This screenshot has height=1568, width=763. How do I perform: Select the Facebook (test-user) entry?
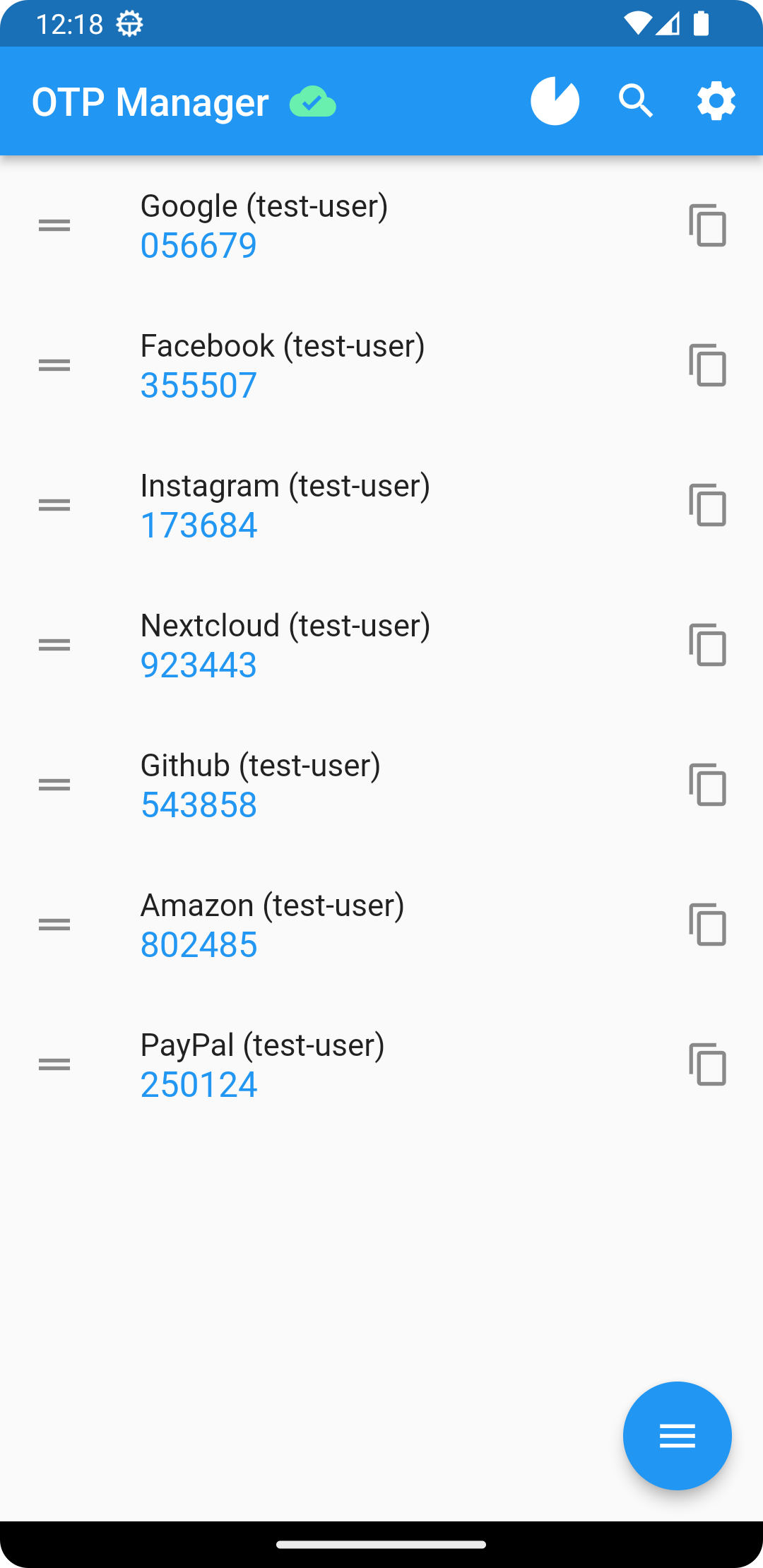point(283,365)
